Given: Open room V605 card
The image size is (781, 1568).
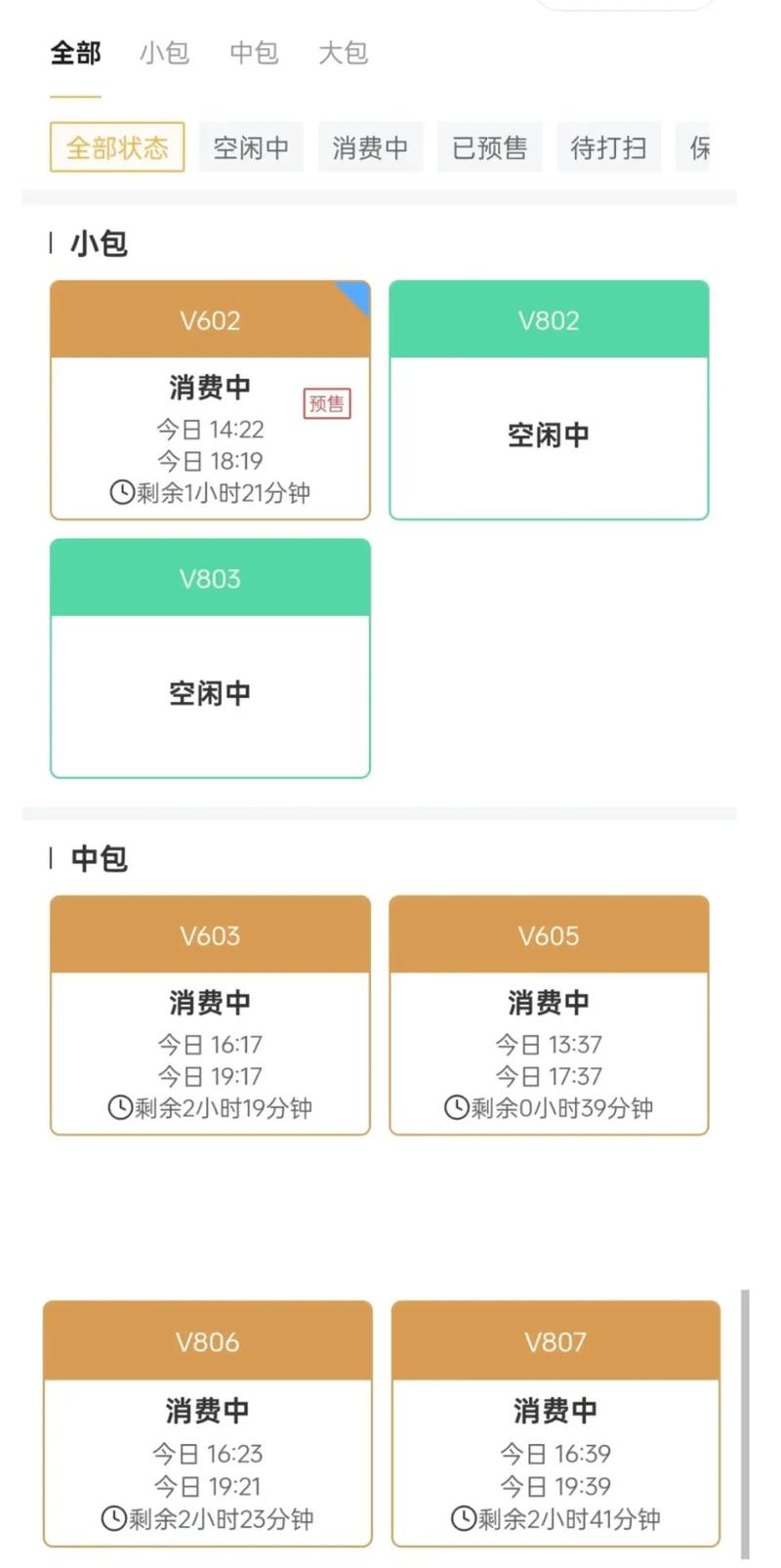Looking at the screenshot, I should tap(549, 1015).
